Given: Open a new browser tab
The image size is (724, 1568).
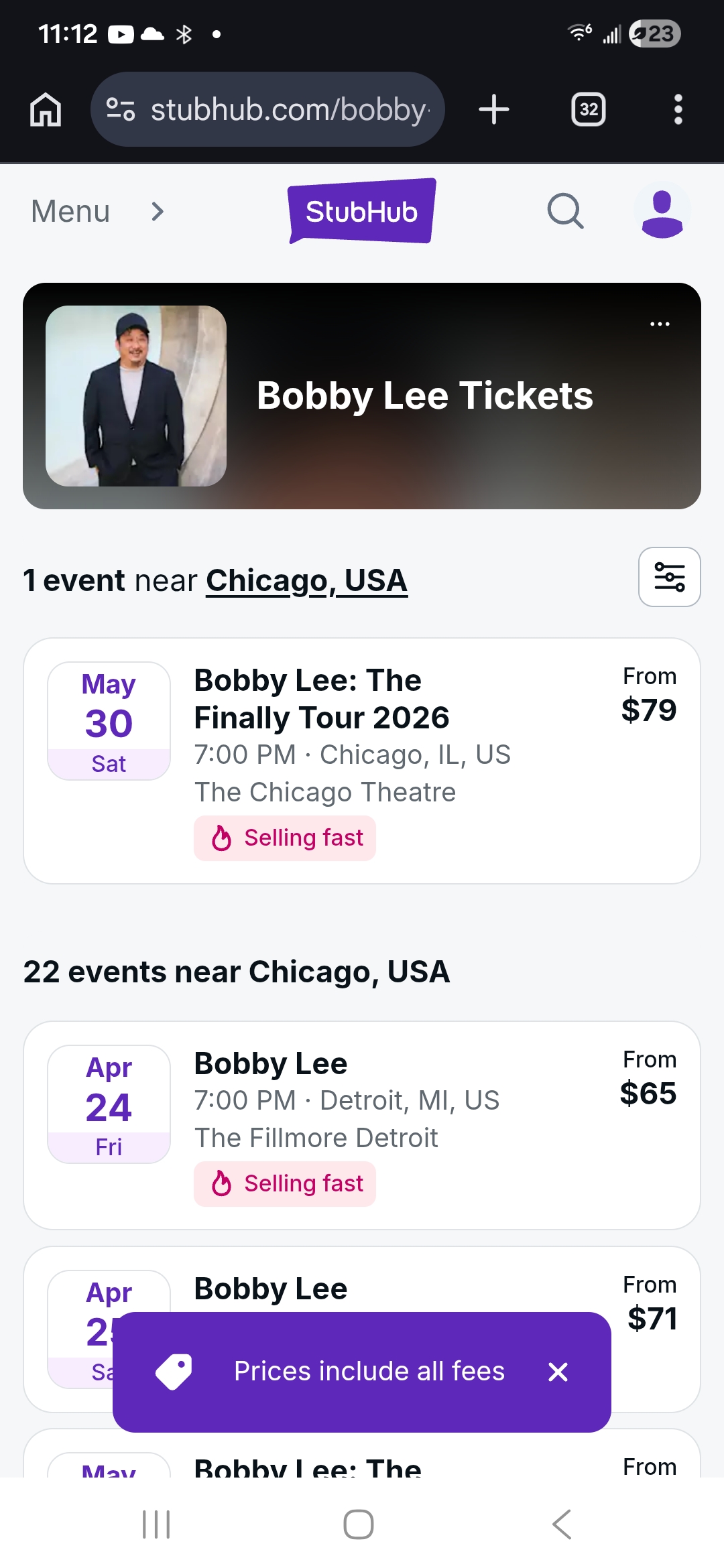Looking at the screenshot, I should (494, 109).
